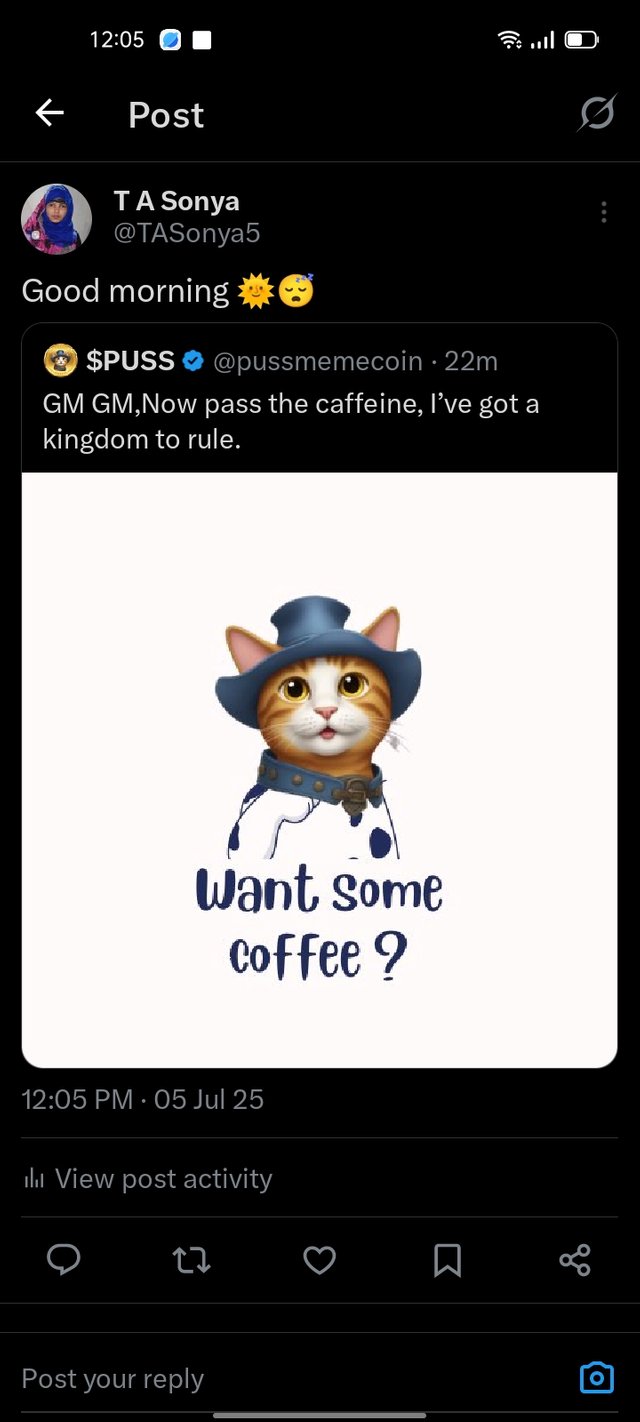Repost this post
Viewport: 640px width, 1422px height.
pyautogui.click(x=191, y=1260)
